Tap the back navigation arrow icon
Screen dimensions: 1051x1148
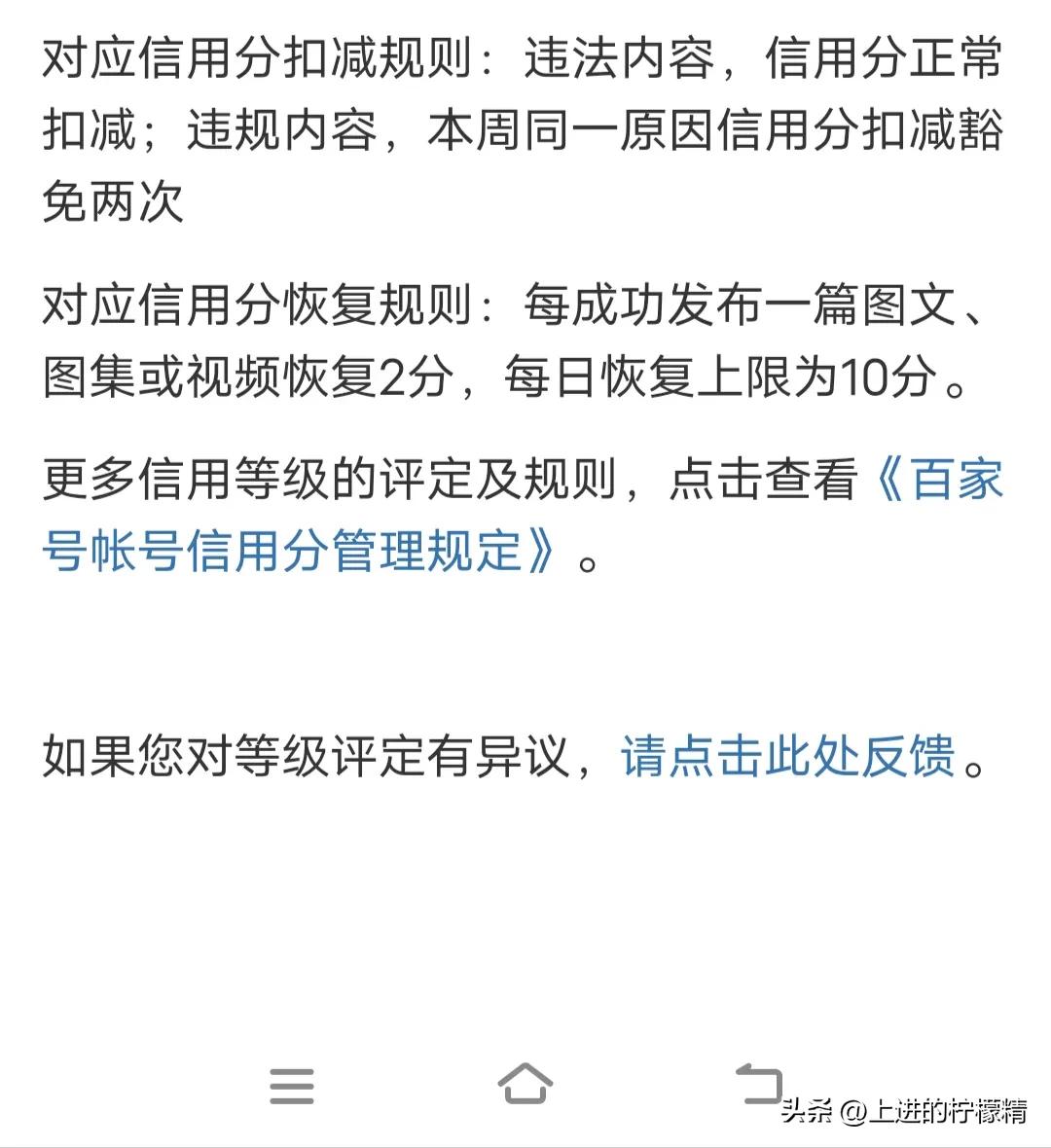point(762,1082)
